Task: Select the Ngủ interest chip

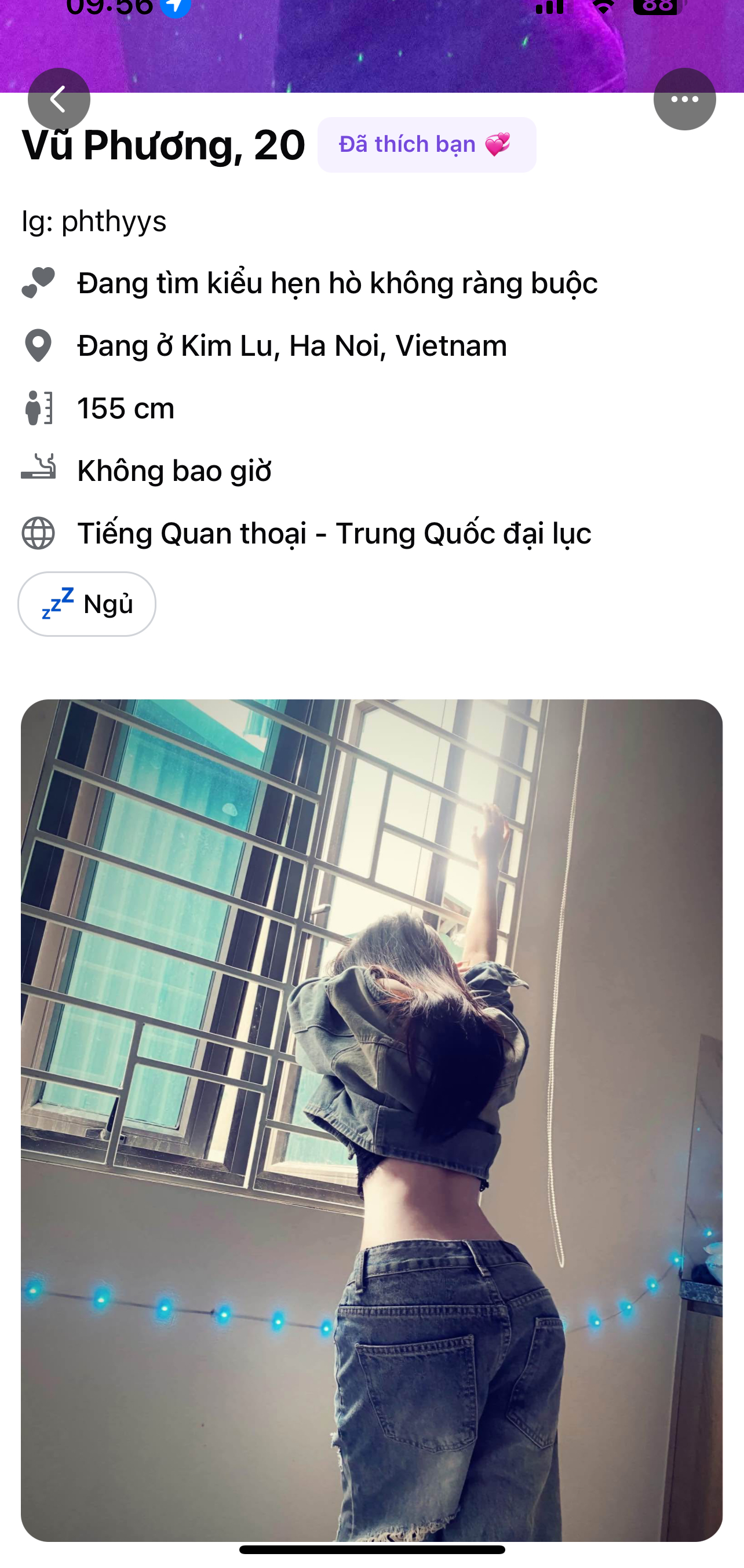Action: coord(87,604)
